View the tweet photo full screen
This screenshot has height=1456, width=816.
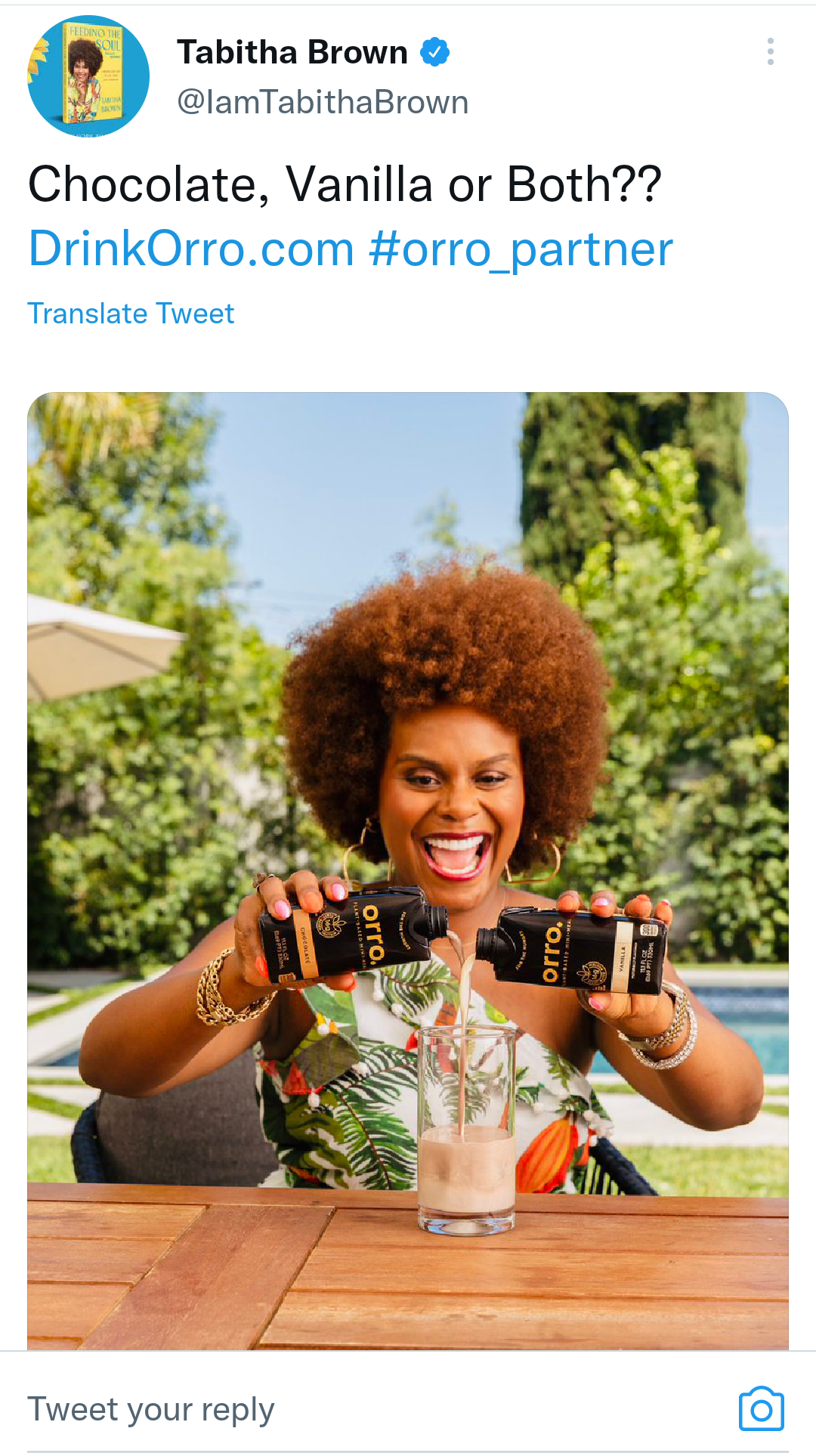(408, 869)
